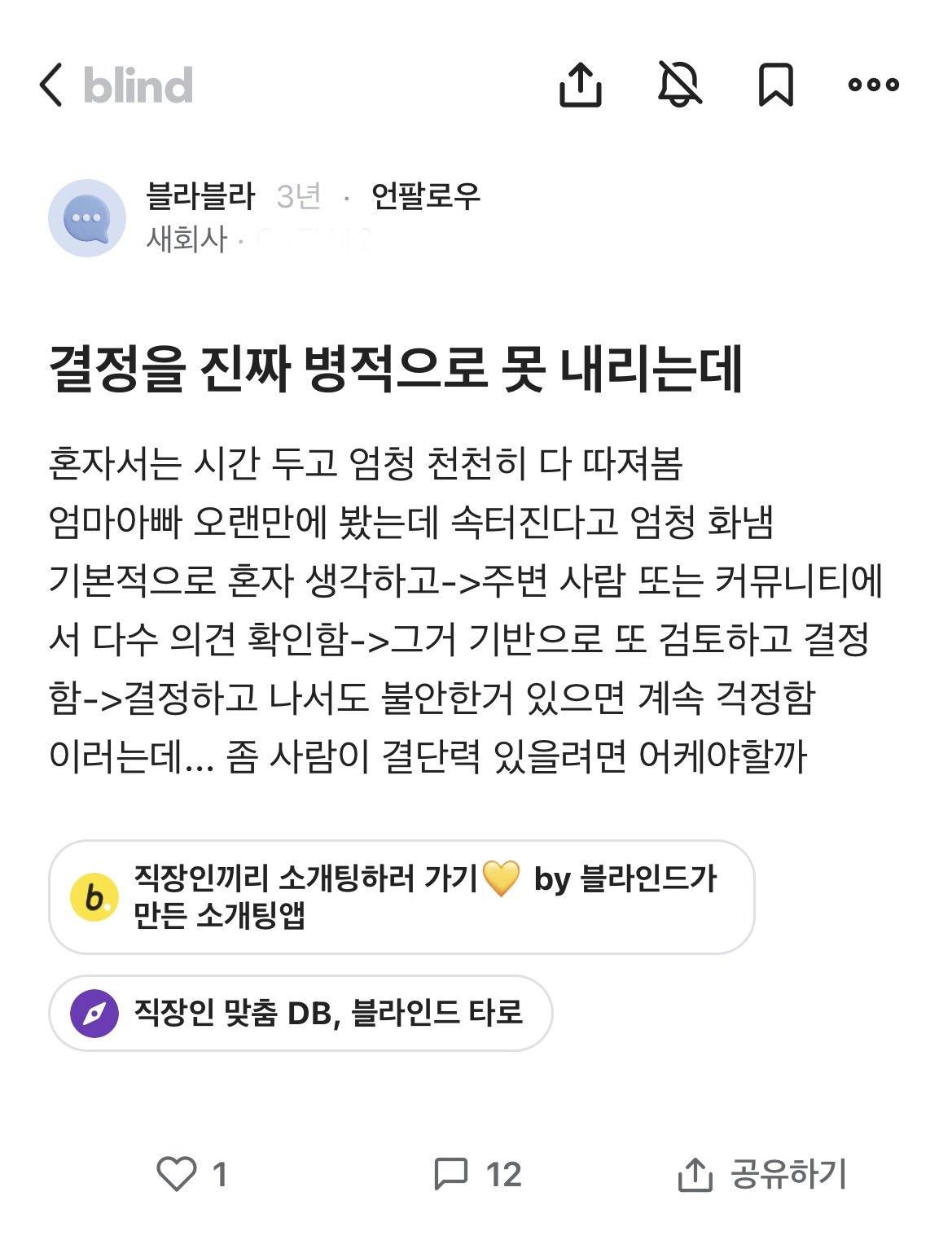
Task: Open the author's profile avatar
Action: point(87,218)
